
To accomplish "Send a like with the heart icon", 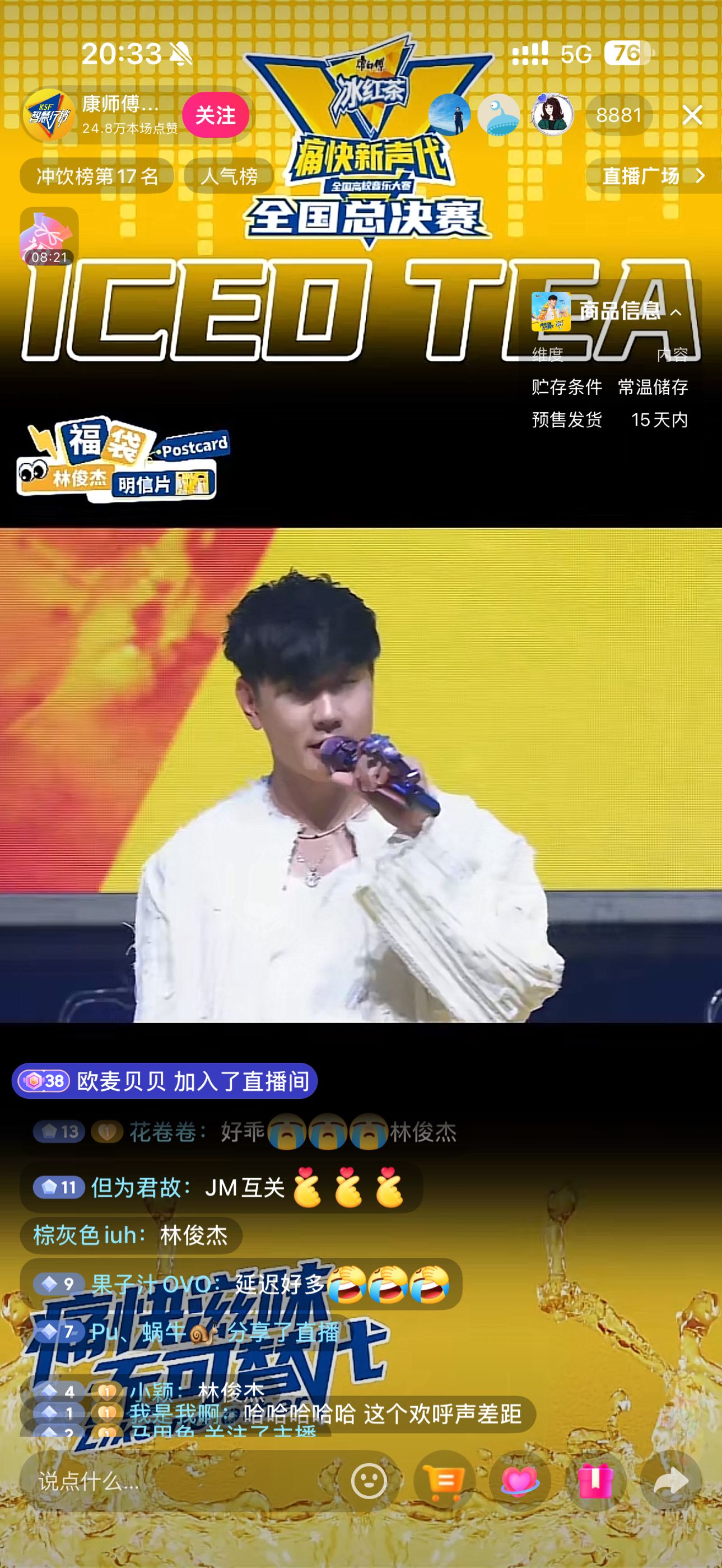I will [519, 1480].
